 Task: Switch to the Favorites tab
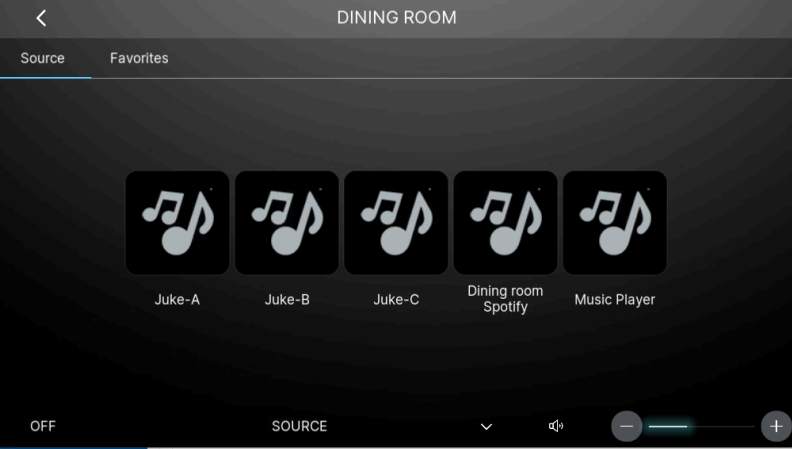[x=139, y=58]
